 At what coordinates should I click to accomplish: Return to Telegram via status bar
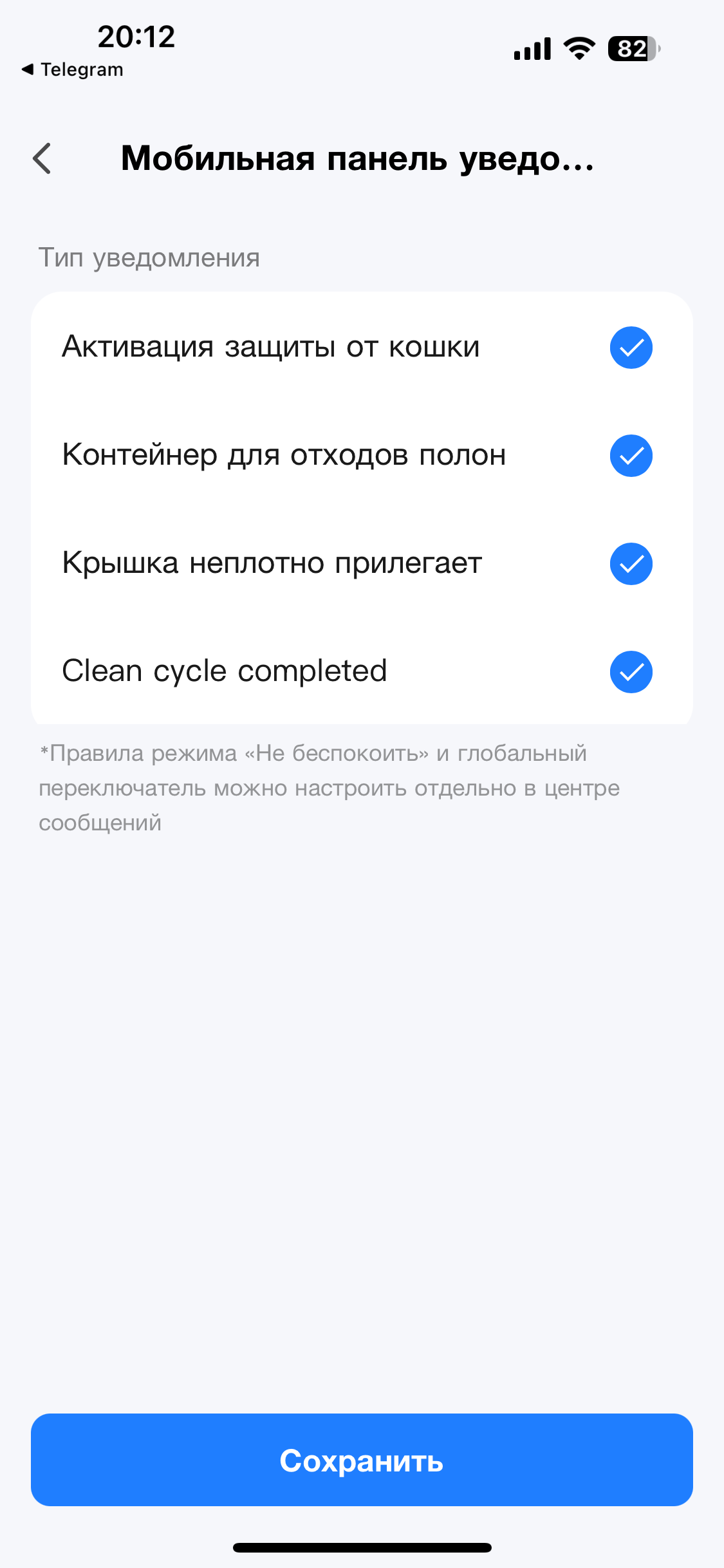pyautogui.click(x=72, y=70)
